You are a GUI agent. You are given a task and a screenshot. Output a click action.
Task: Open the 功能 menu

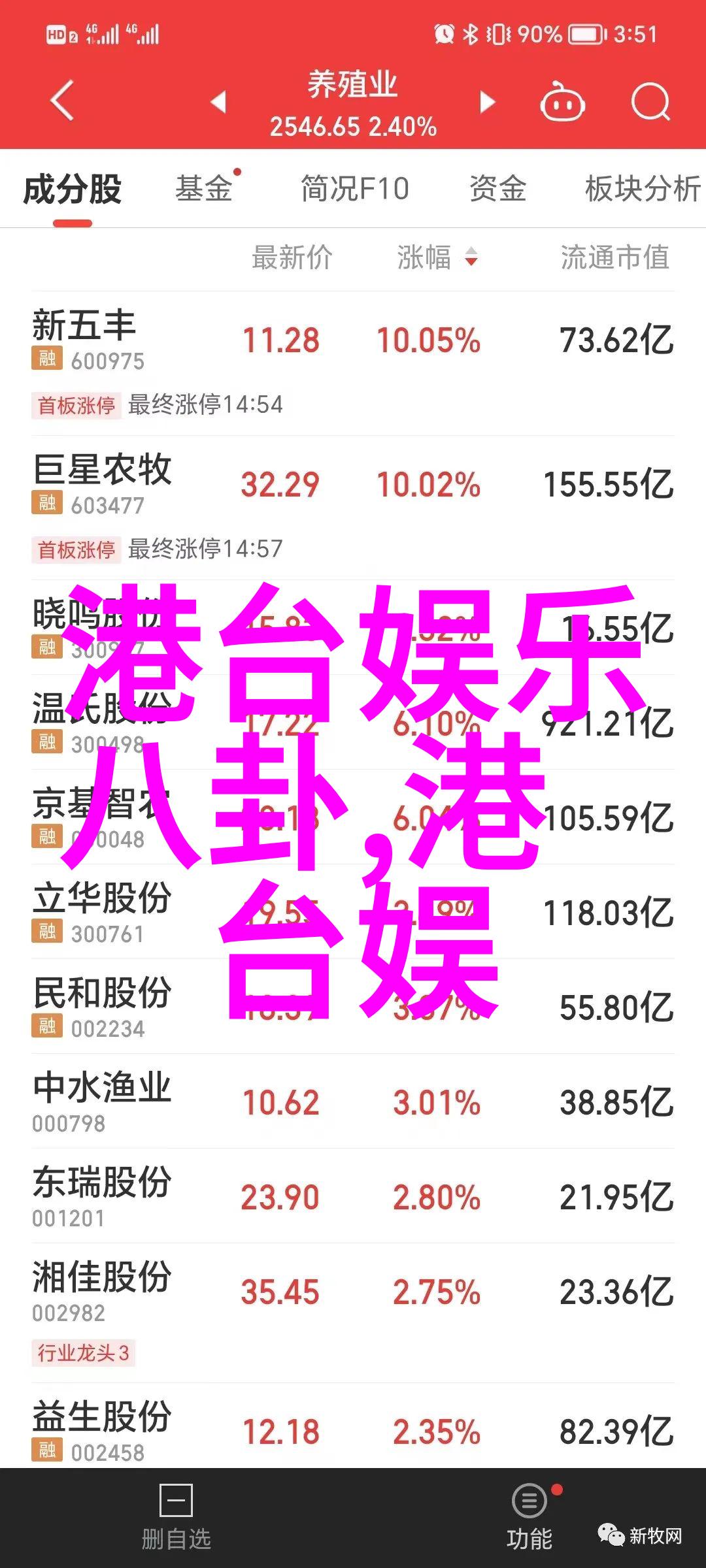point(529,1518)
